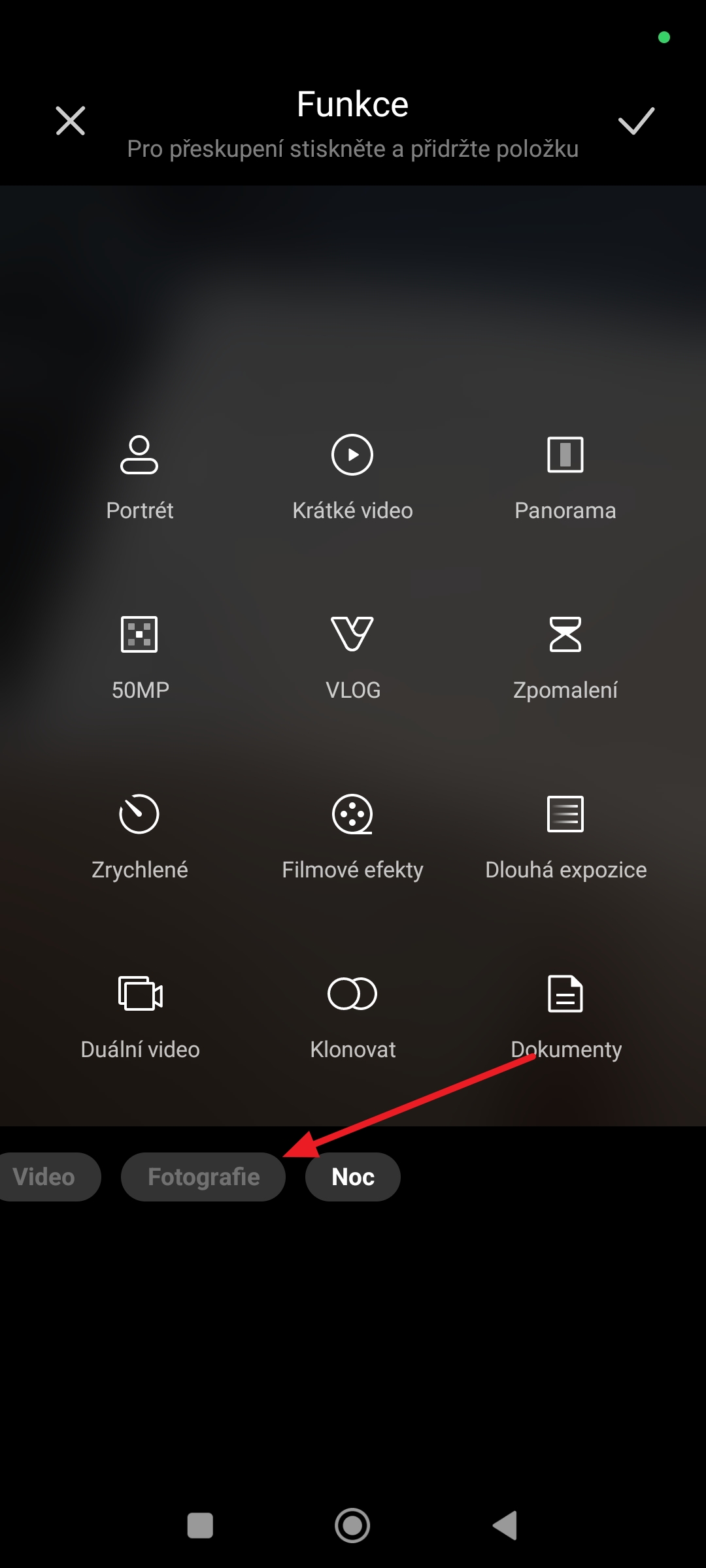Pick the VLOG mode
This screenshot has height=1568, width=706.
352,655
